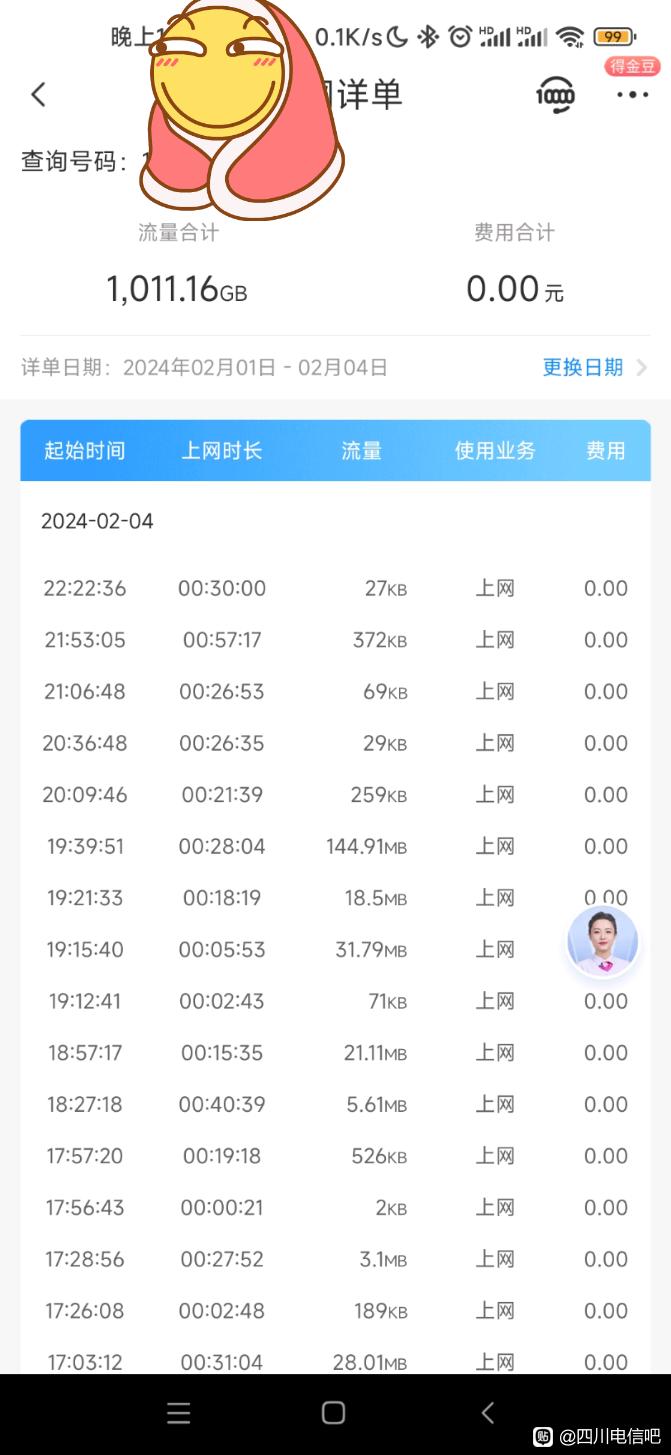
Task: Open the 10000 customer service icon
Action: tap(555, 95)
